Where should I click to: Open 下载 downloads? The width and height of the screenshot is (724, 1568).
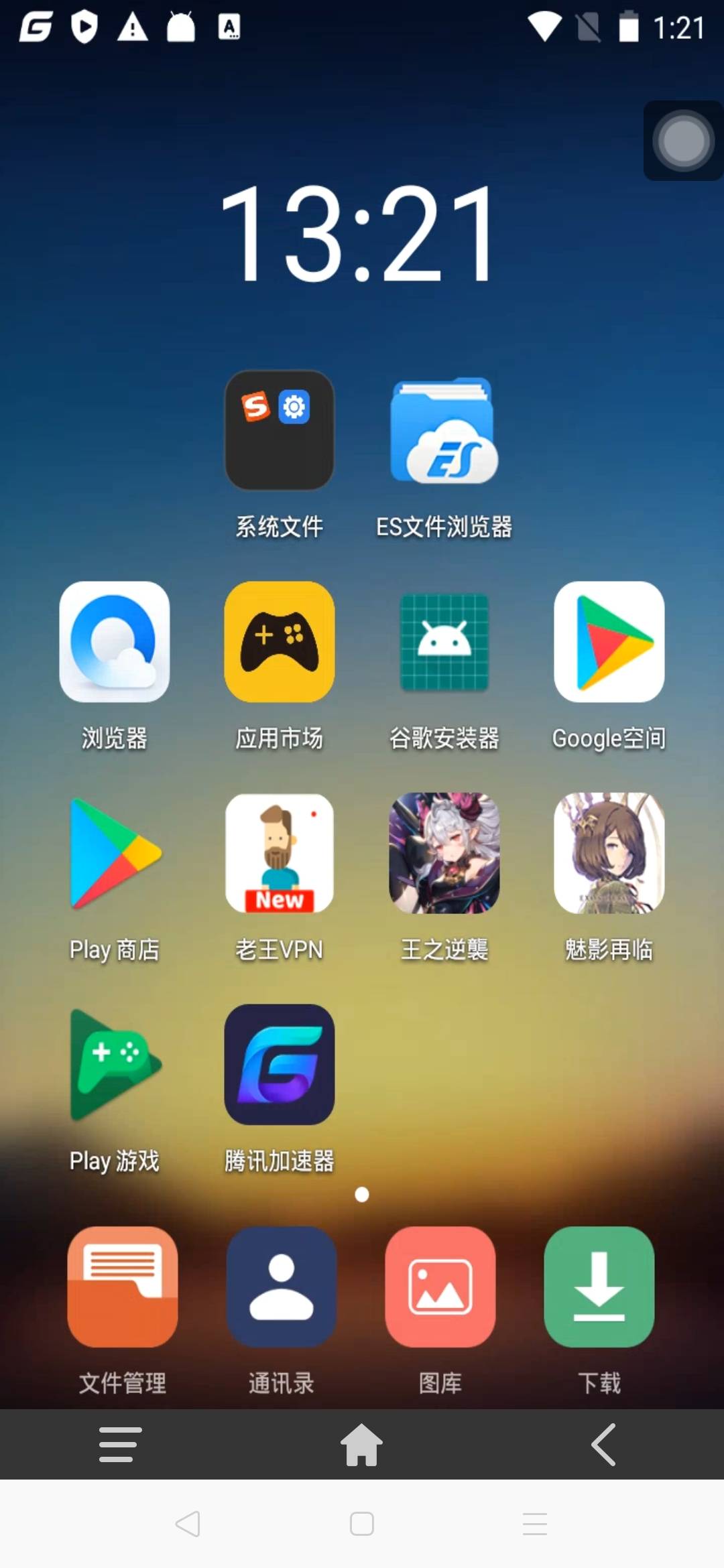click(x=599, y=1287)
